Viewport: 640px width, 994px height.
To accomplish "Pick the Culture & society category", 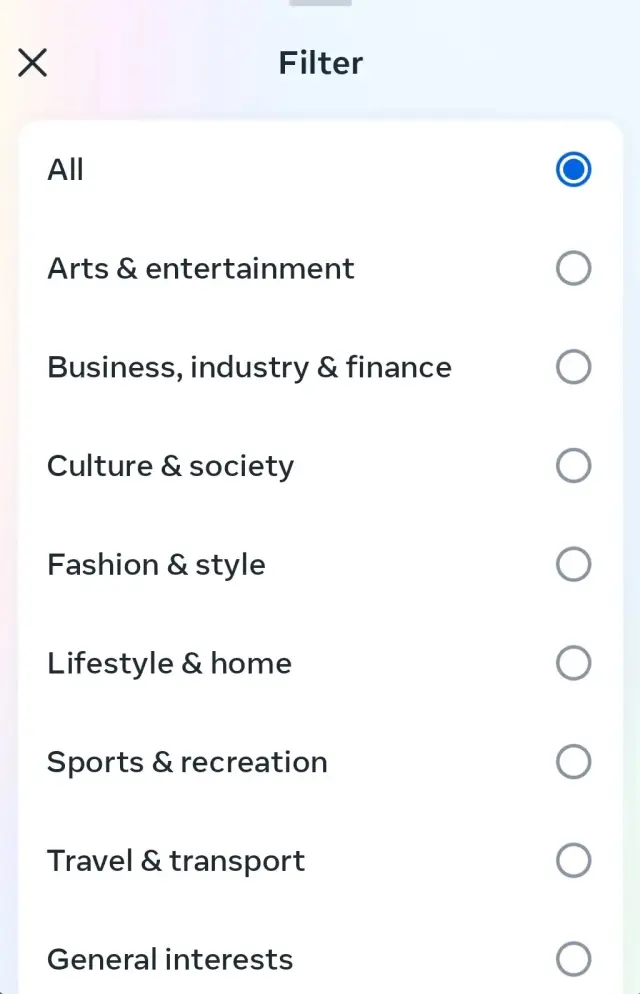I will click(573, 466).
